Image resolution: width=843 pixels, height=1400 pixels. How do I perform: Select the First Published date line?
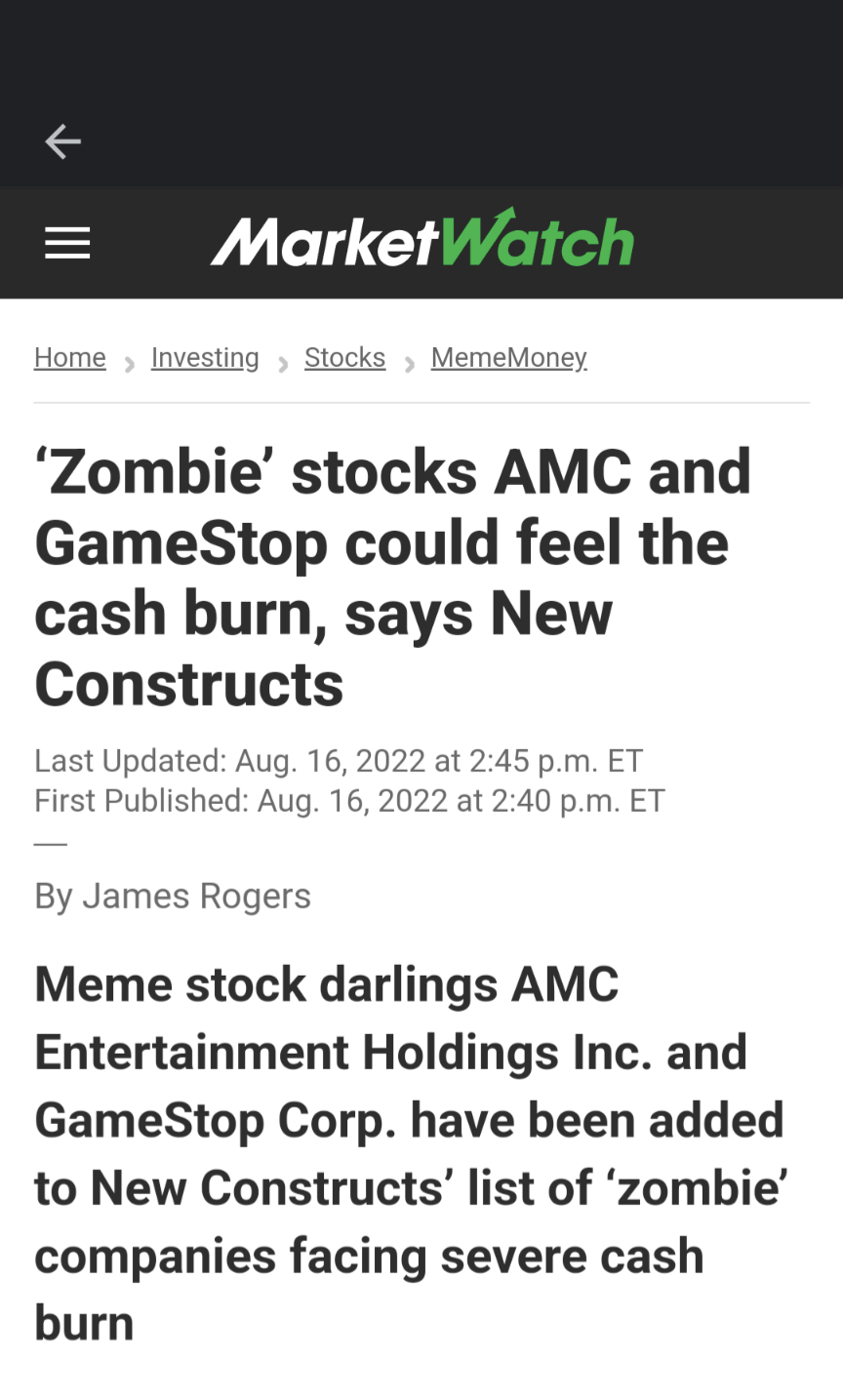348,799
